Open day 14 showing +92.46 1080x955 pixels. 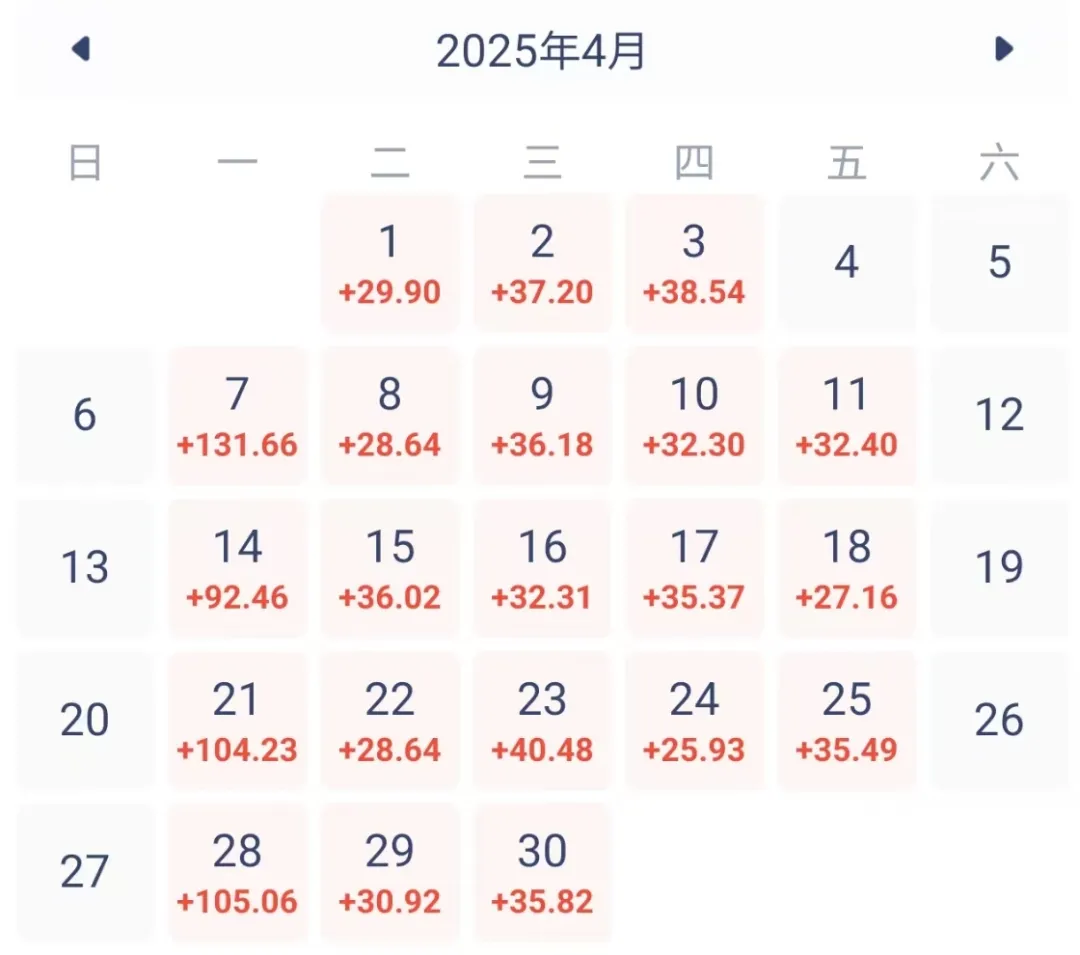coord(237,568)
